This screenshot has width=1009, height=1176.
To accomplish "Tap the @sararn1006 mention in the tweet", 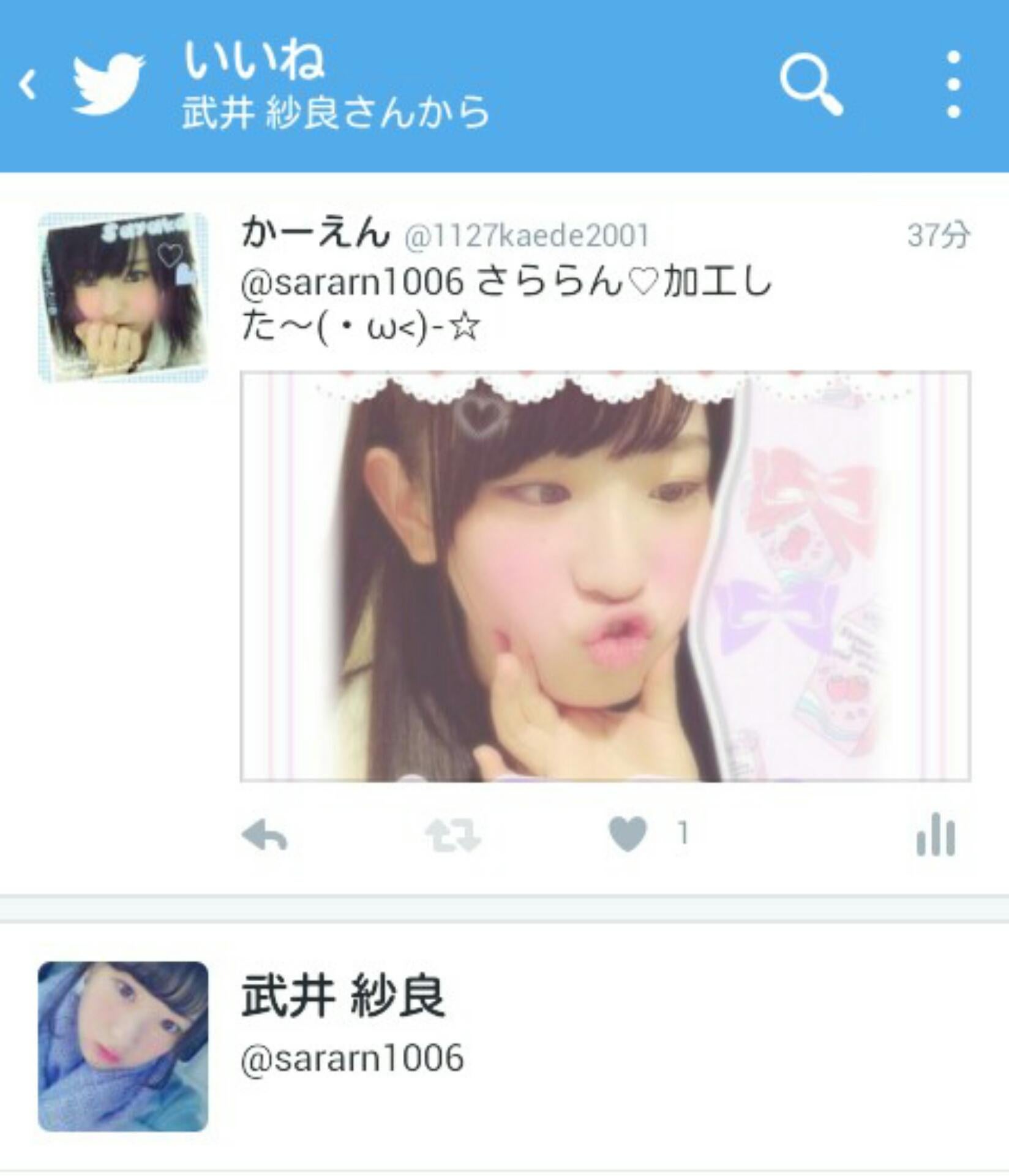I will (x=352, y=283).
